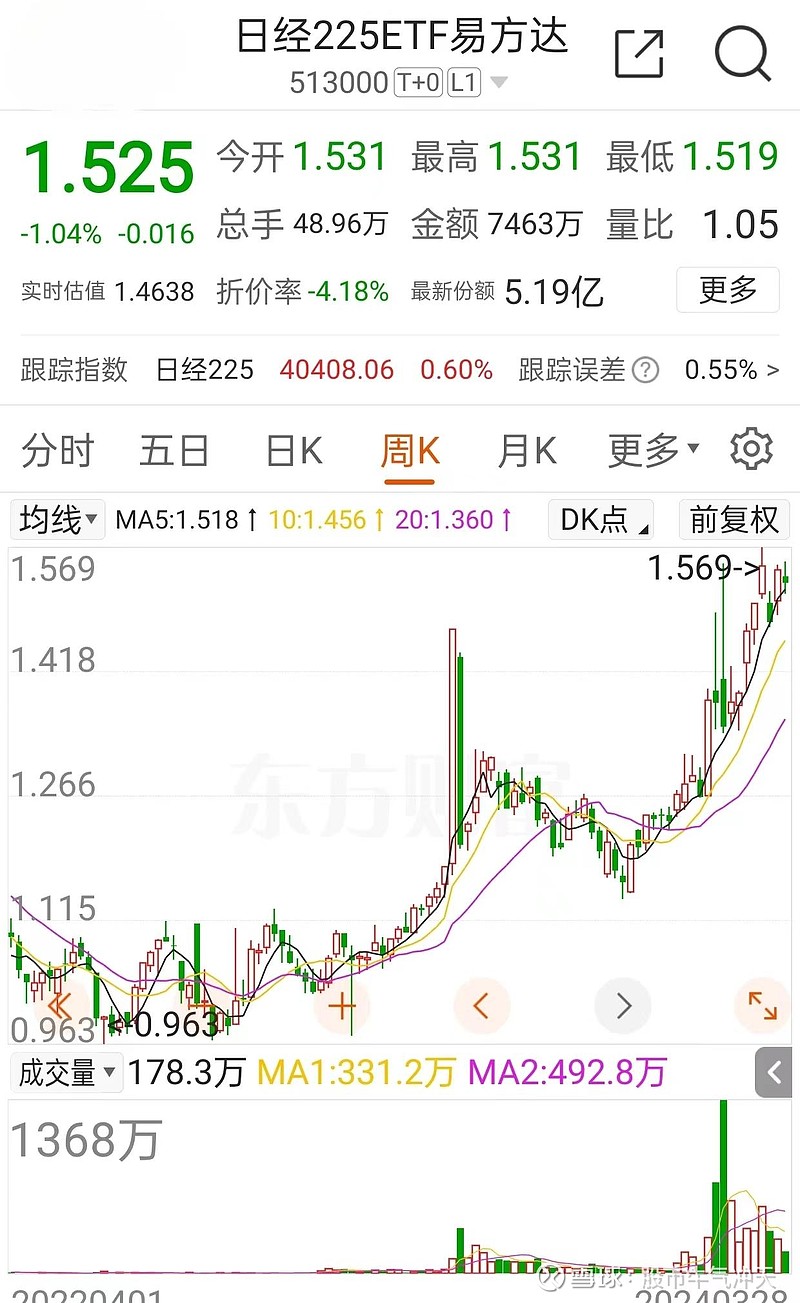Open the chart settings gear icon
This screenshot has height=1303, width=800.
751,450
